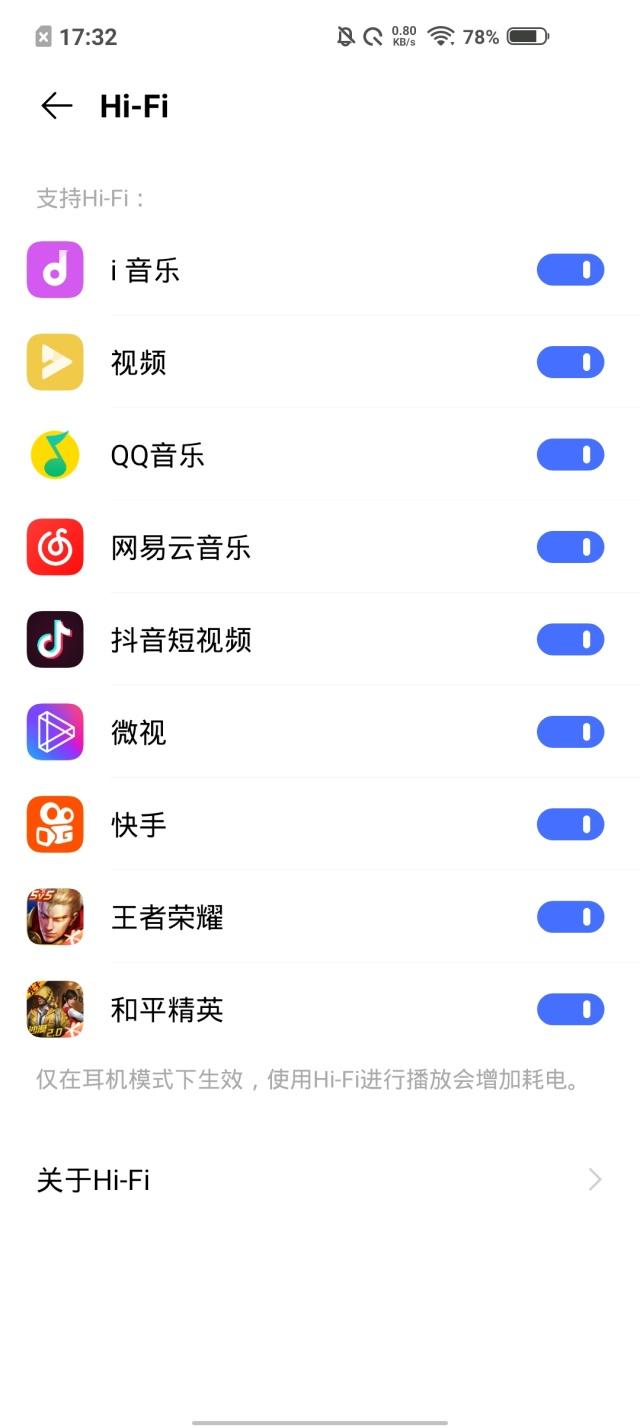Viewport: 640px width, 1427px height.
Task: Toggle Hi-Fi for QQ音乐
Action: 570,455
